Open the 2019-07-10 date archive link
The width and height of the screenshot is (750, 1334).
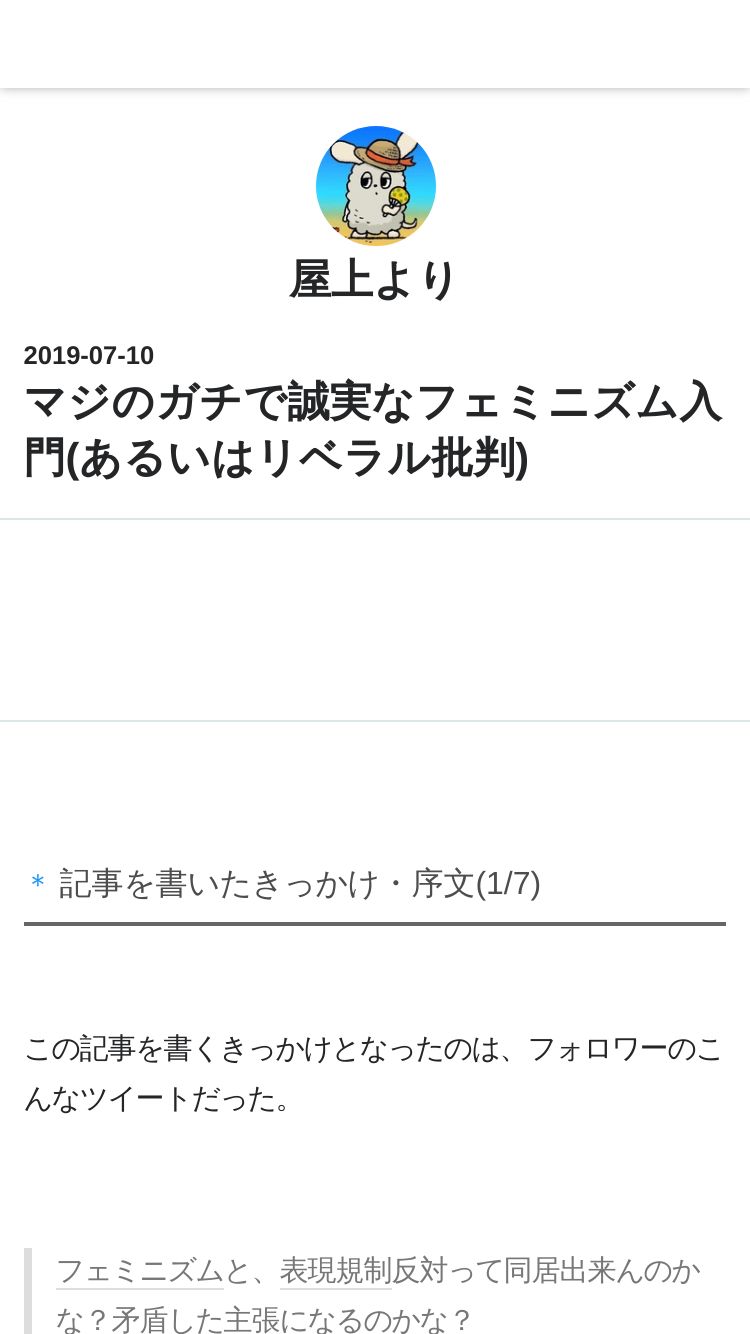coord(89,356)
